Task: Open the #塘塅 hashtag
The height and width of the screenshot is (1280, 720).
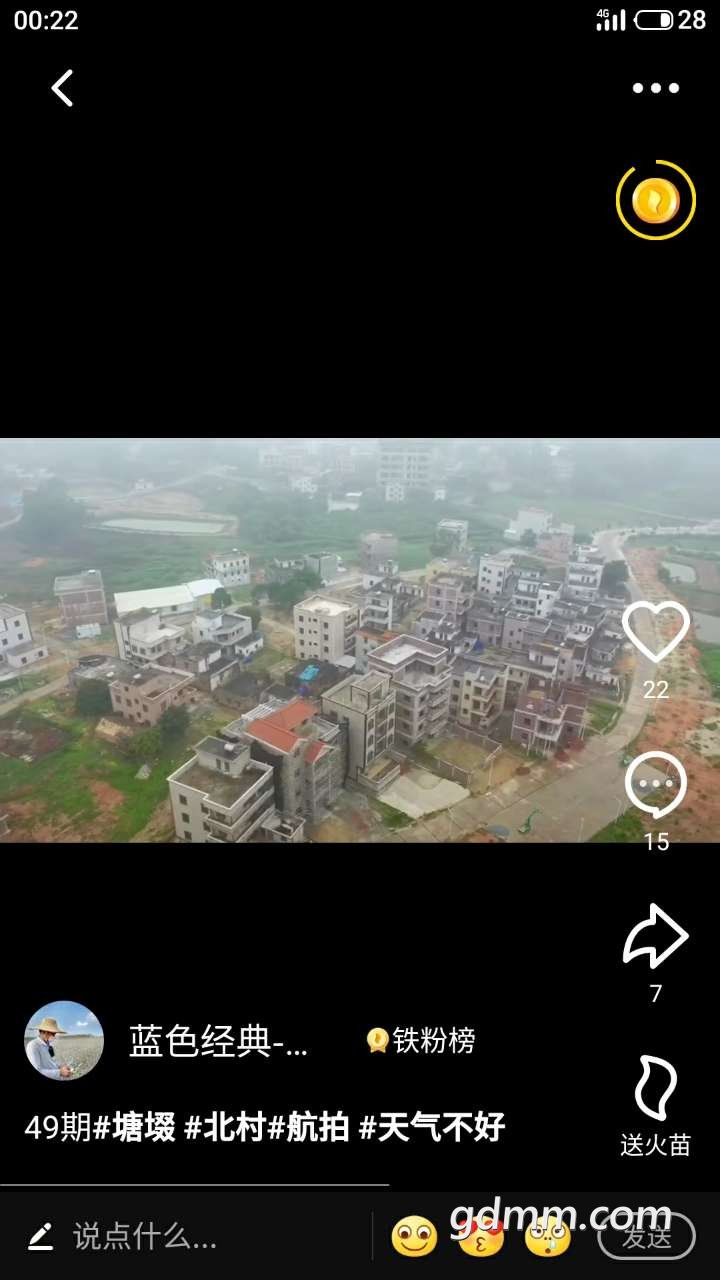Action: coord(135,1128)
